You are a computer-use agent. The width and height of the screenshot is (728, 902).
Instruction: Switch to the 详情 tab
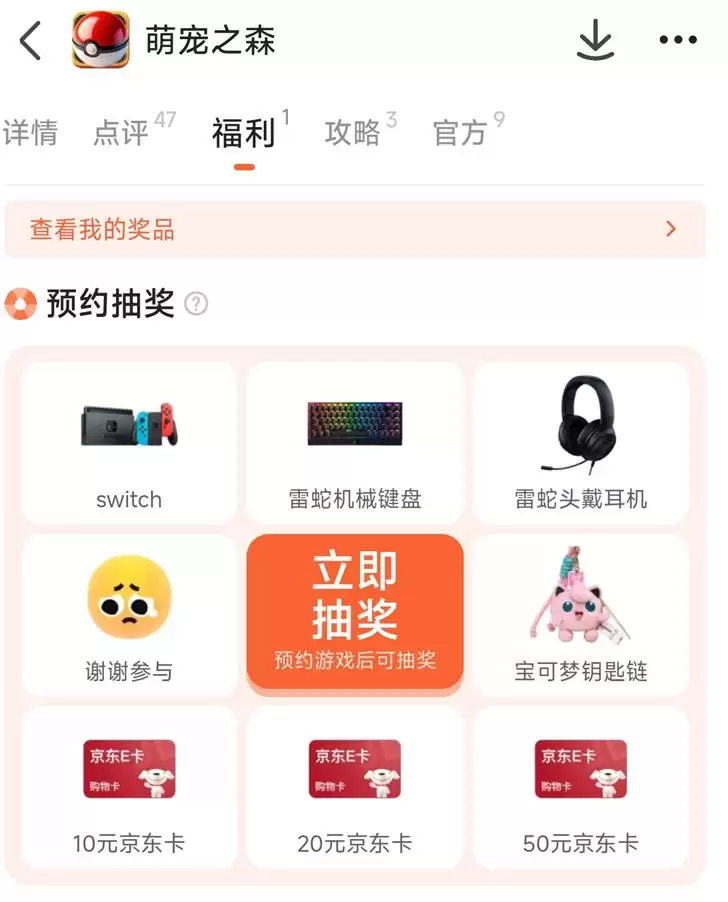30,132
